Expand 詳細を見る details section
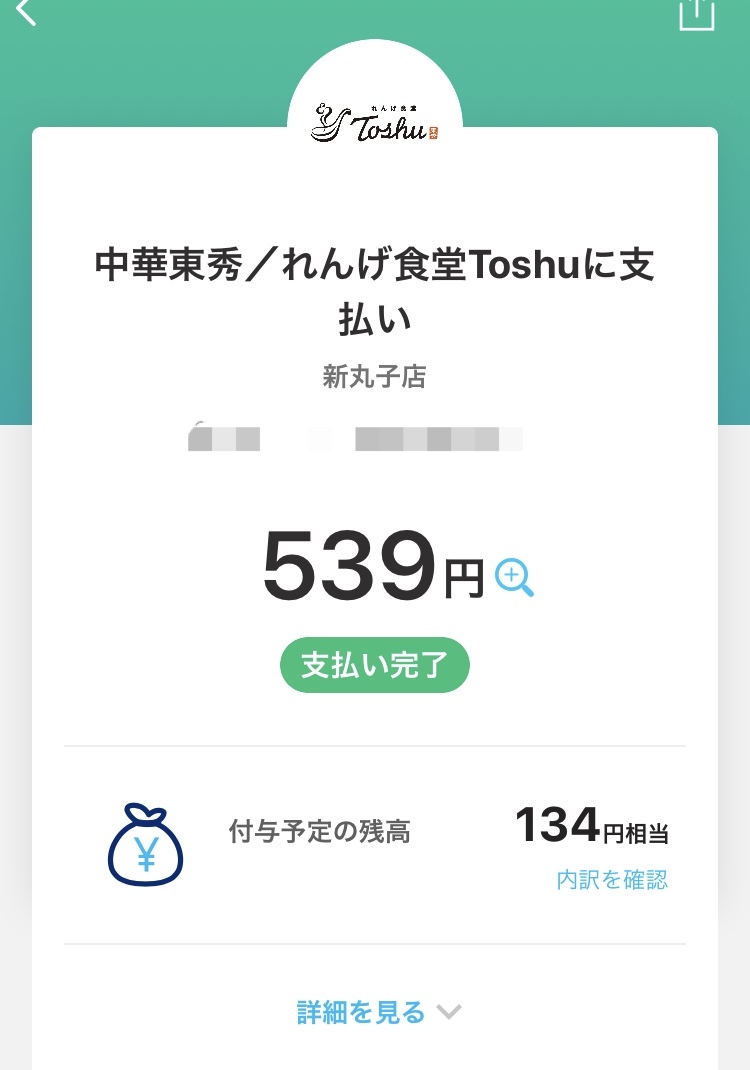 tap(378, 1012)
